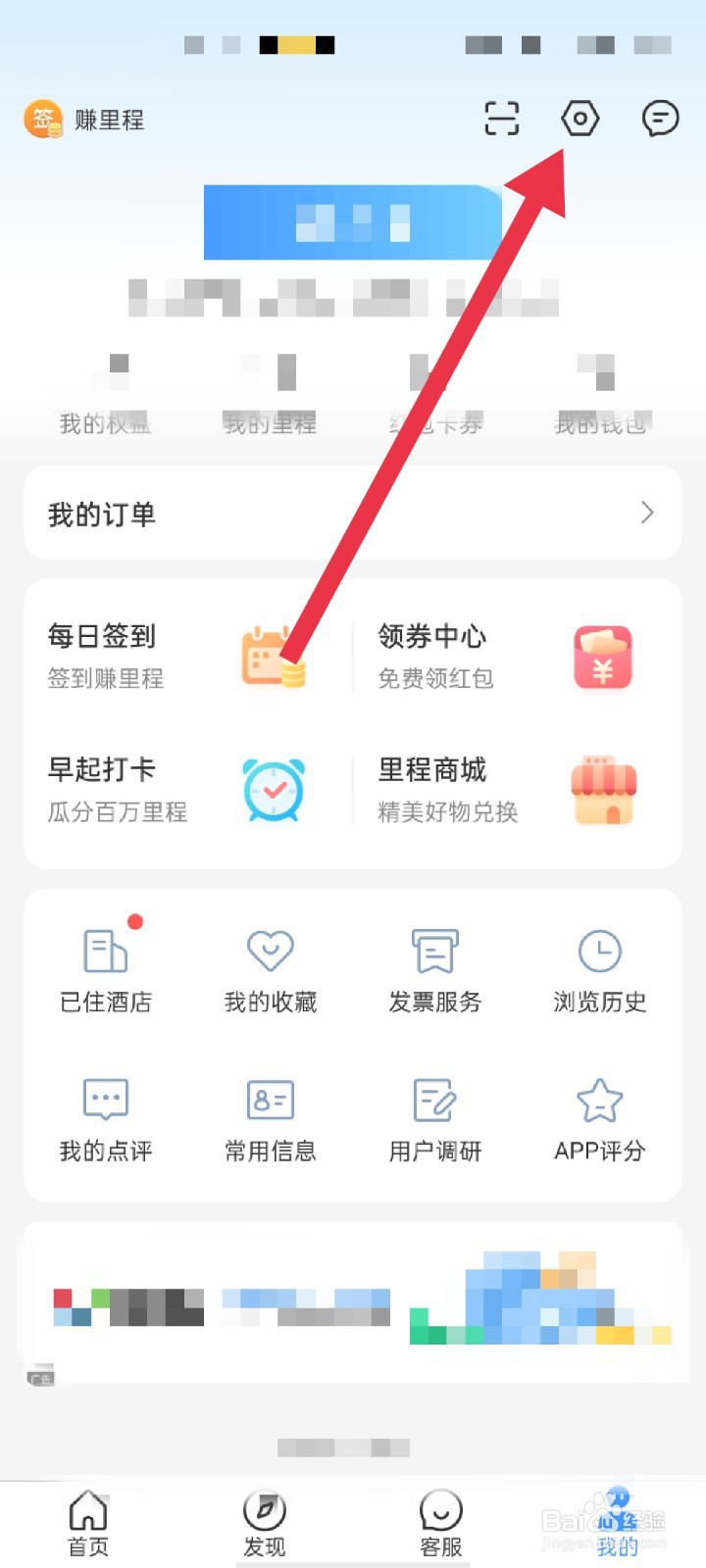
Task: Tap the 每日签到 calendar icon
Action: (x=274, y=655)
